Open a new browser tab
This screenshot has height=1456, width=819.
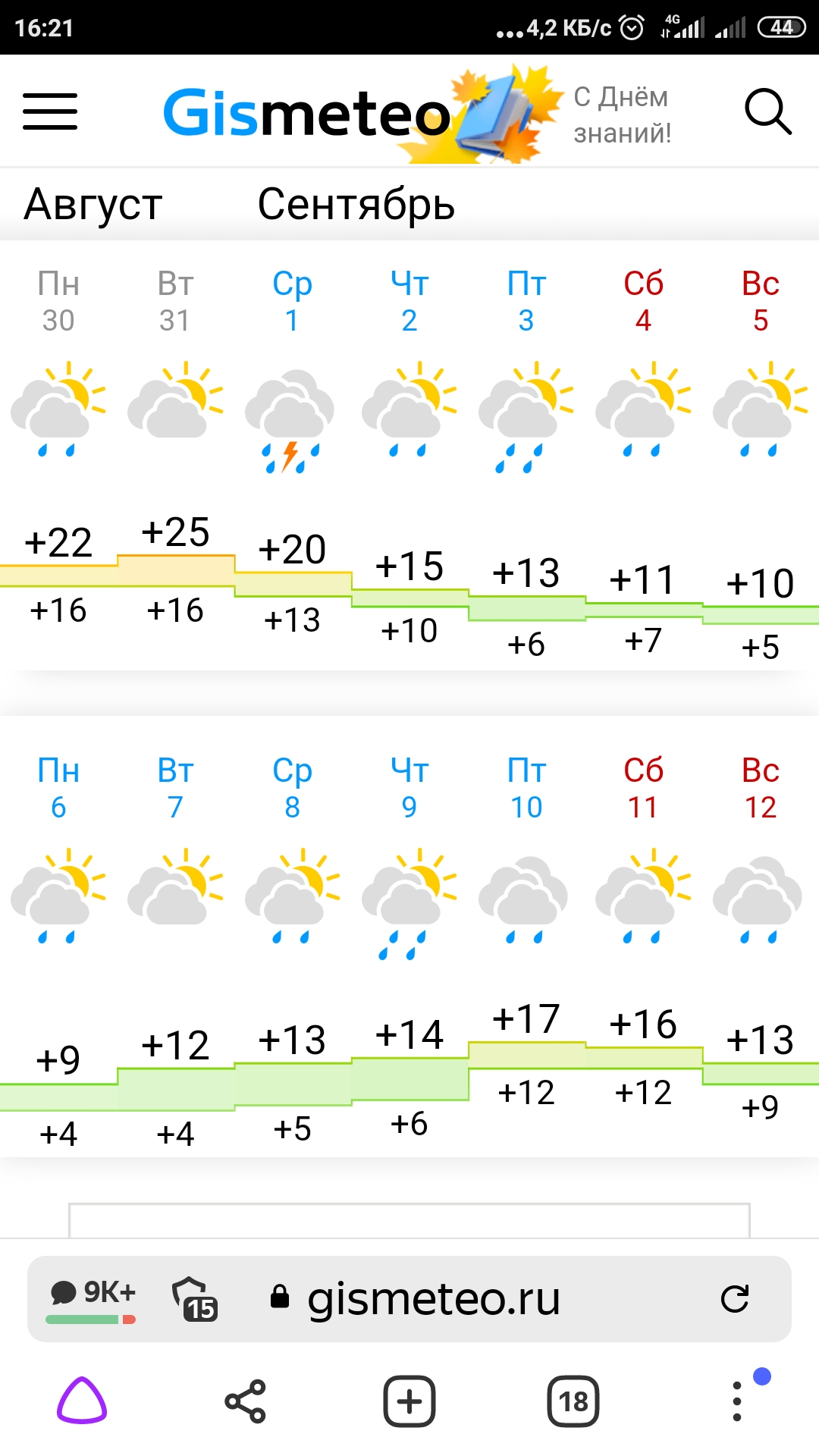pyautogui.click(x=409, y=1401)
